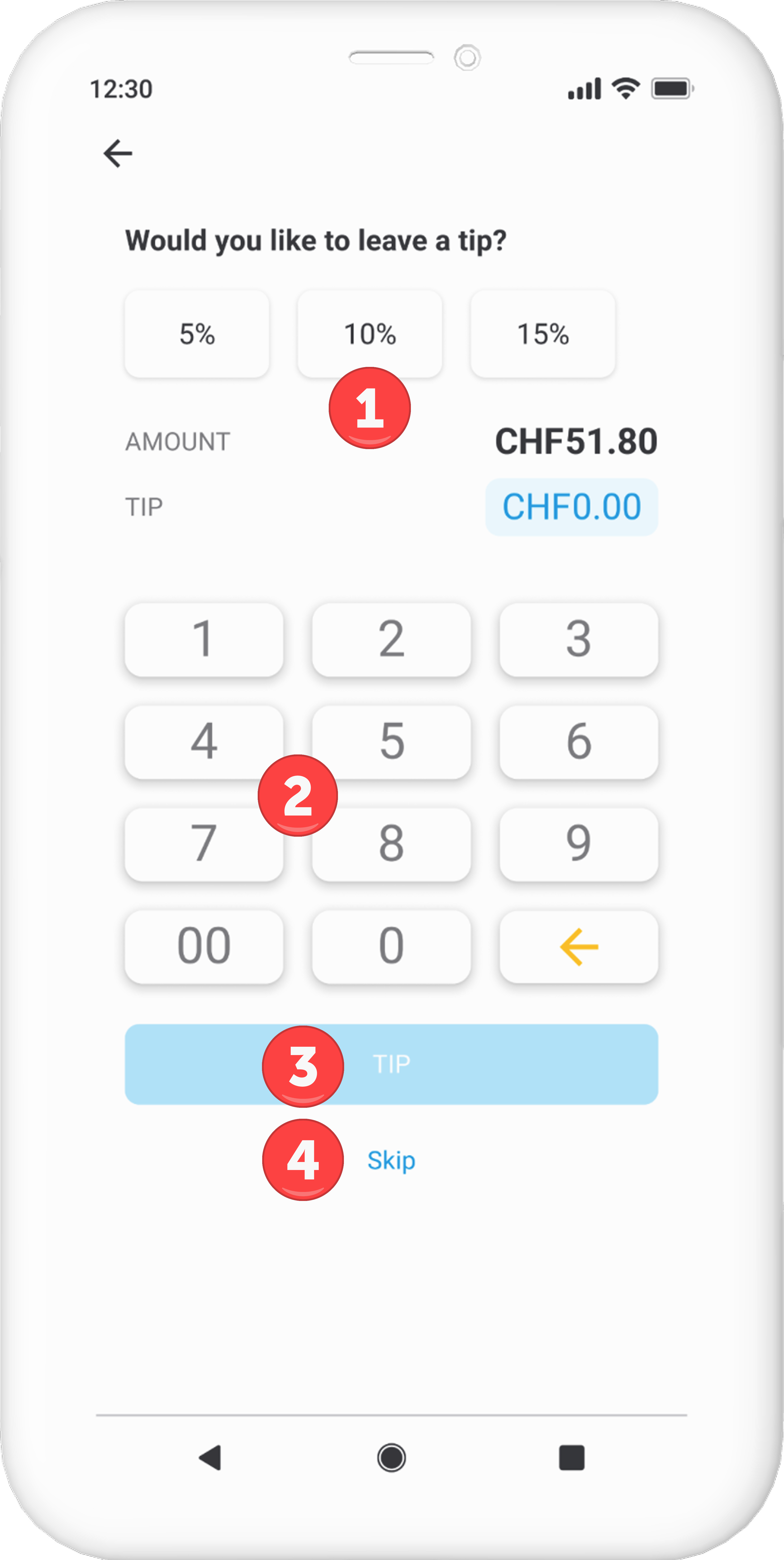Pick the 15% tip preset
784x1560 pixels.
click(543, 334)
